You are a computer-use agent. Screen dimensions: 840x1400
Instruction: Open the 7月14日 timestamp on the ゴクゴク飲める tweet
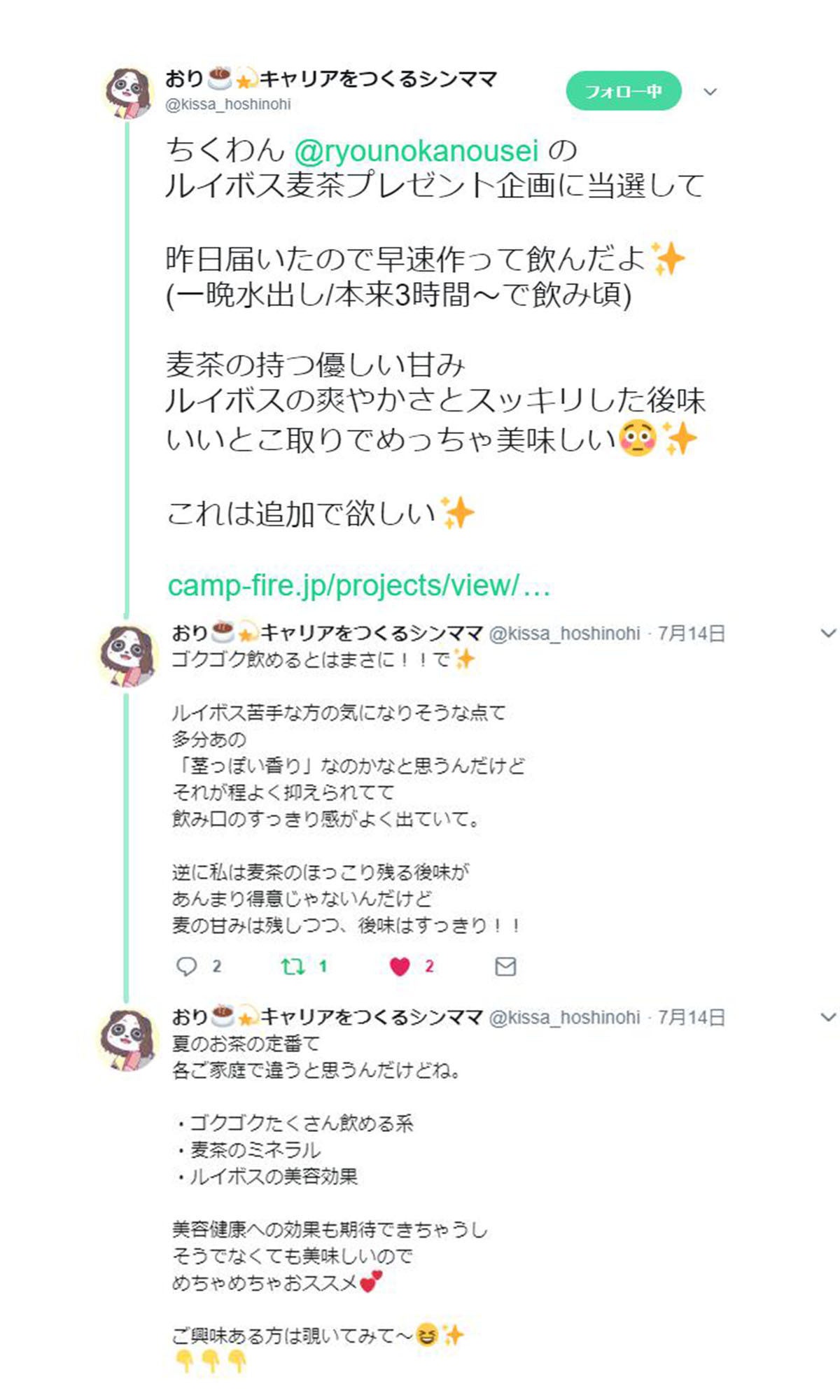coord(691,633)
